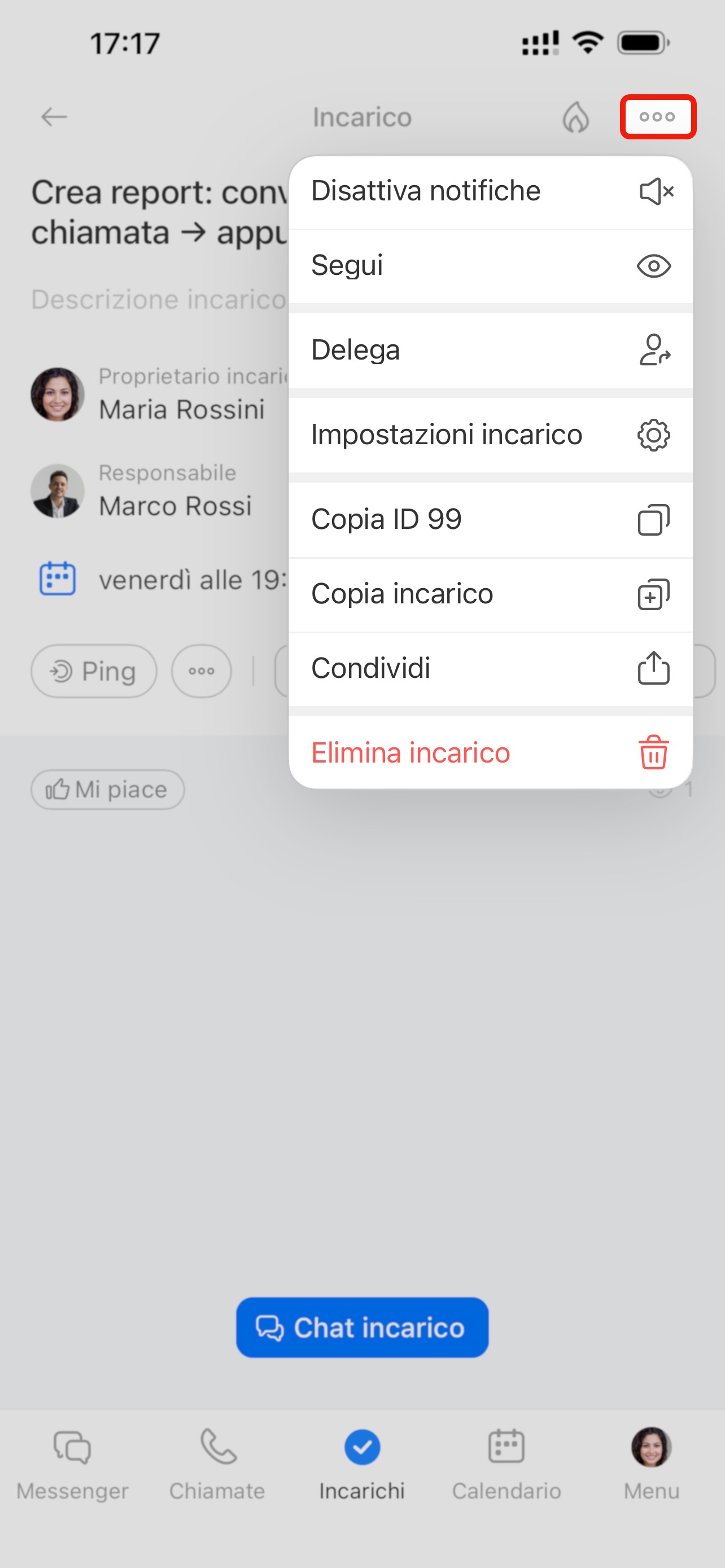Tap the flame icon in header

pyautogui.click(x=575, y=117)
